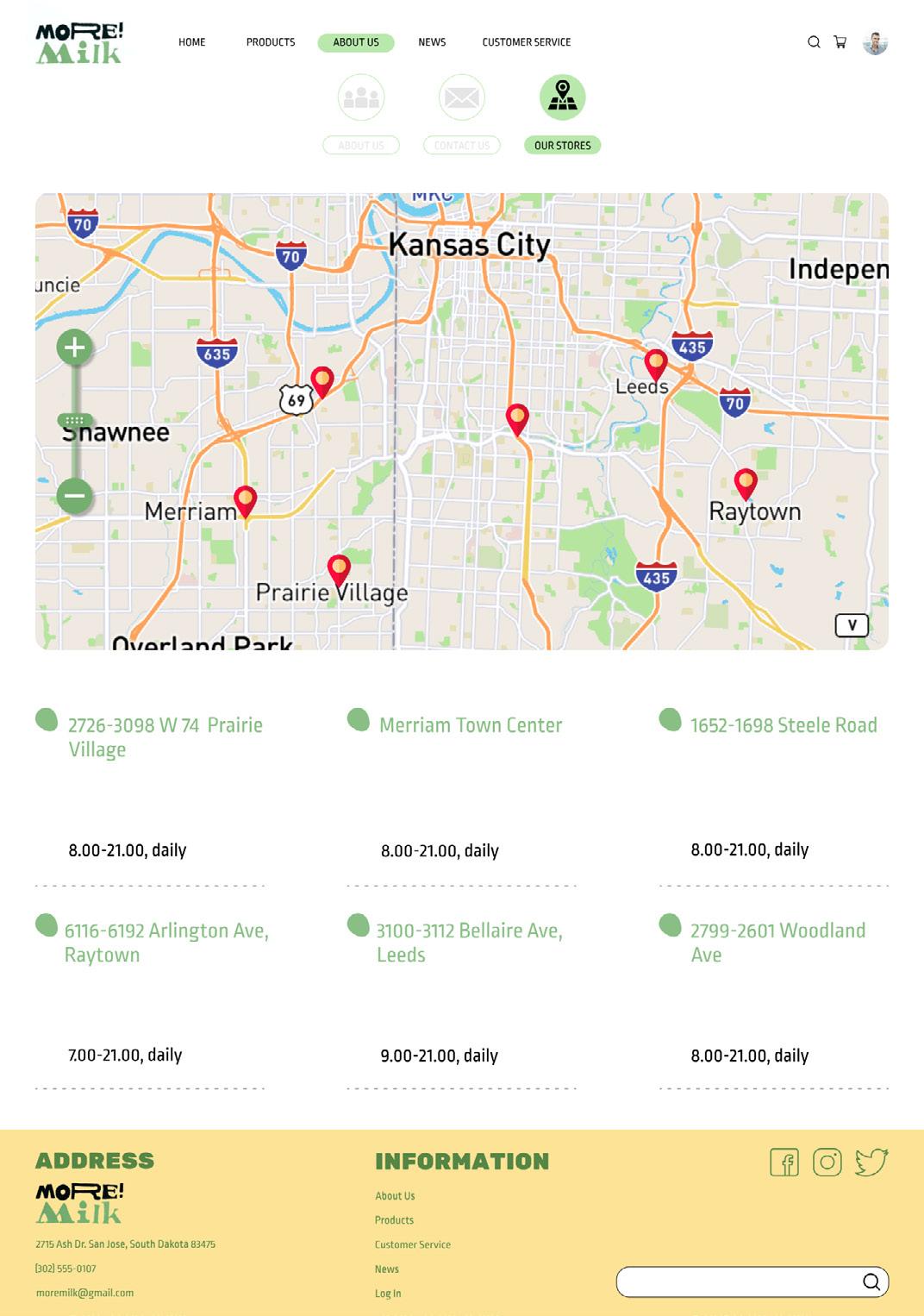Open the Instagram profile link

(827, 1162)
